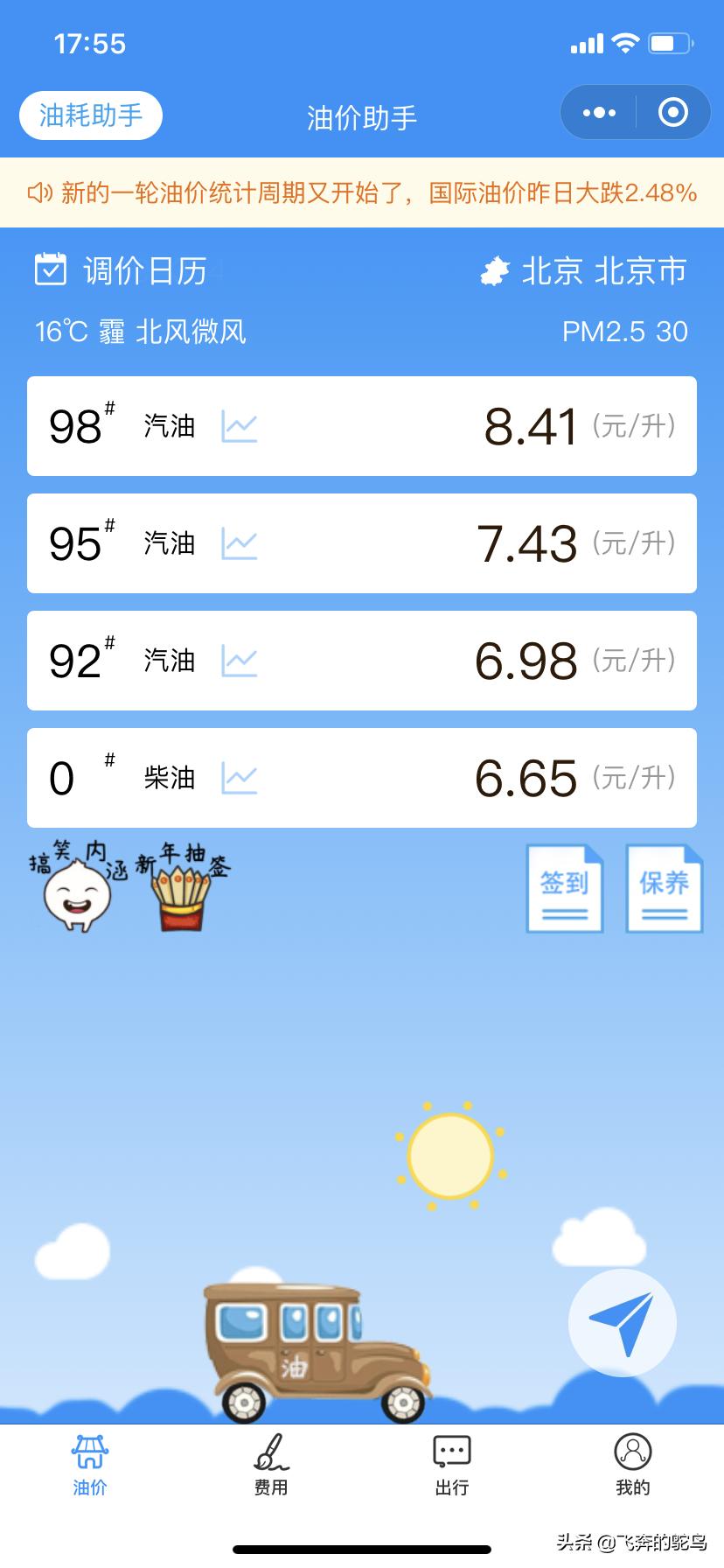Tap the 签到 sign-in icon
This screenshot has width=724, height=1568.
click(x=565, y=887)
